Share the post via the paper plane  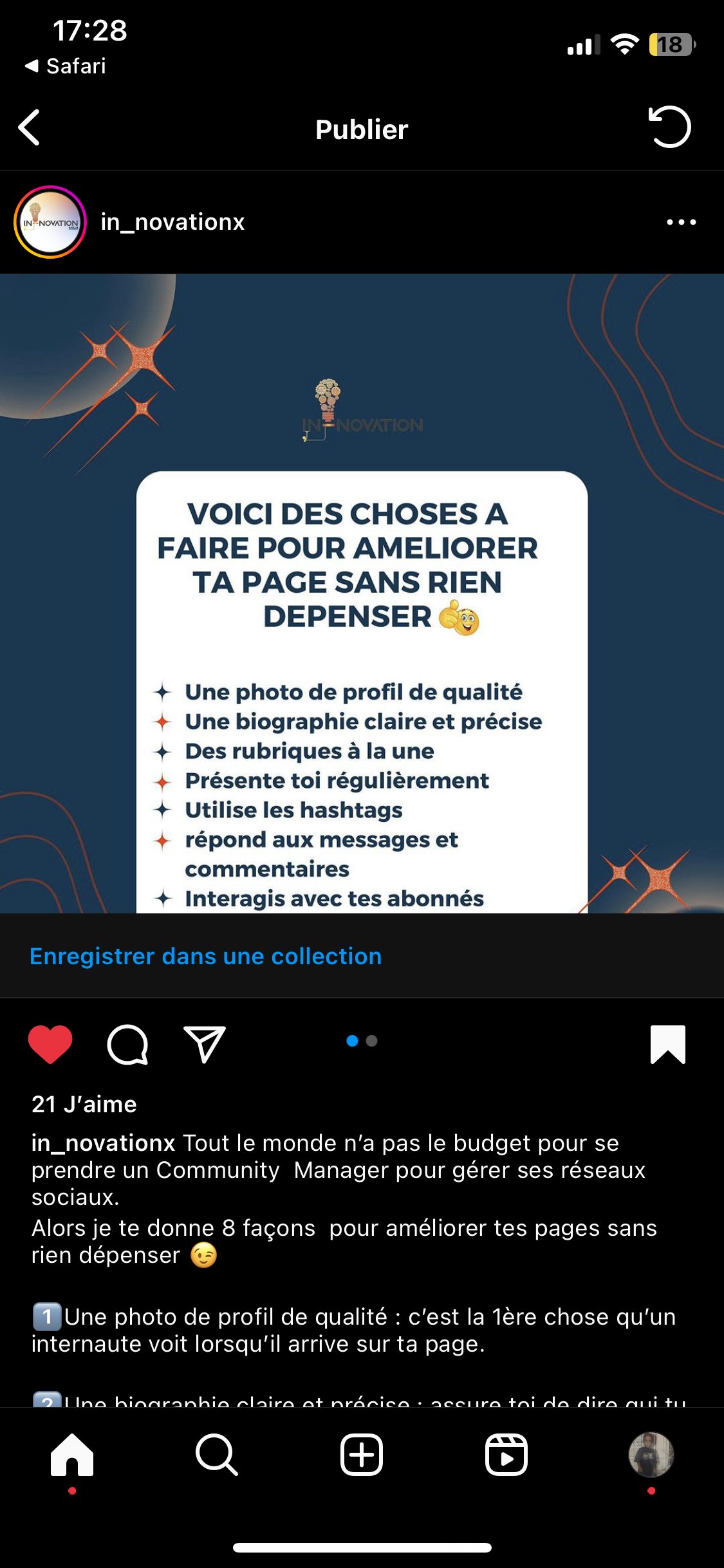(205, 1043)
